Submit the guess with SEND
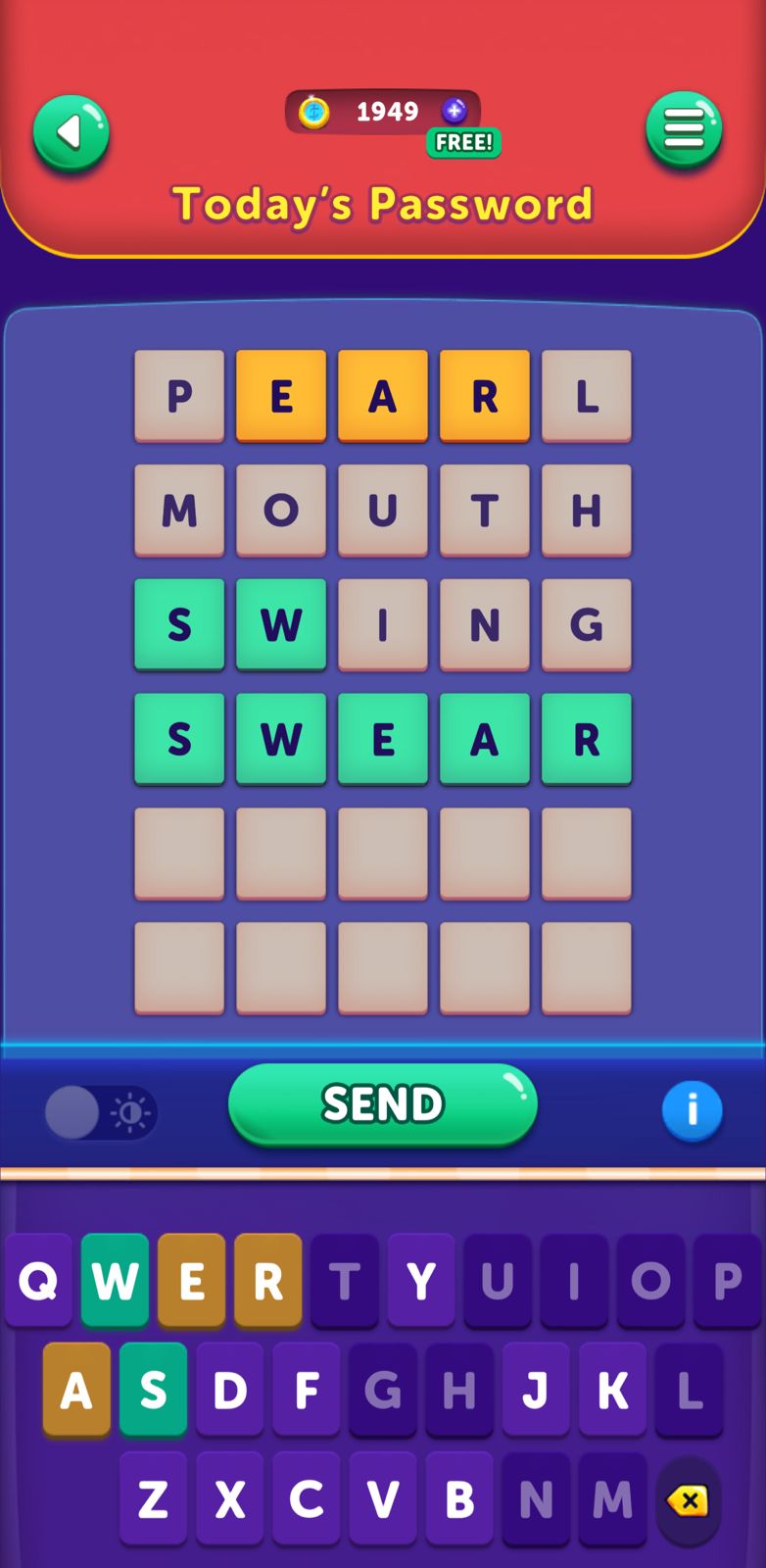 pos(383,1104)
